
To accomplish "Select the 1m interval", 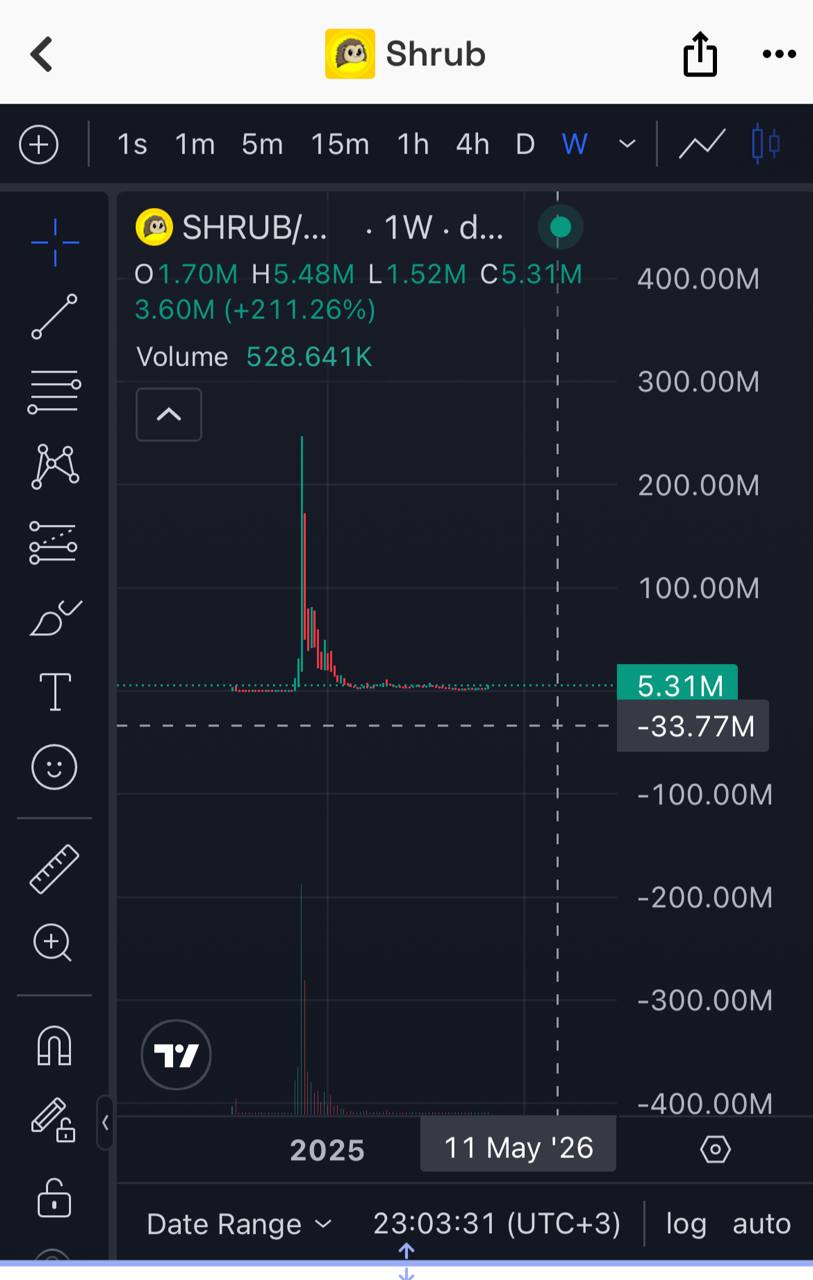I will 195,145.
